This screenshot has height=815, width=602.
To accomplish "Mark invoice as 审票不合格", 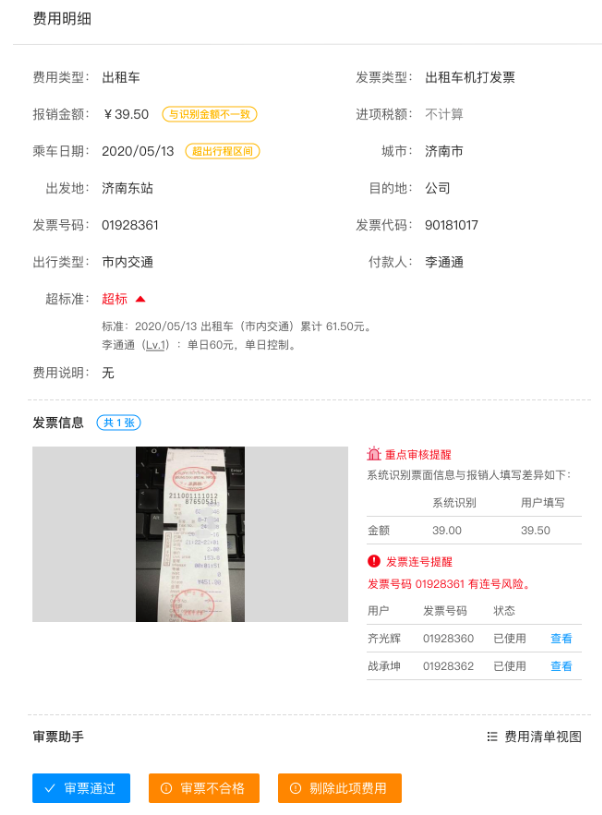I will pos(204,788).
